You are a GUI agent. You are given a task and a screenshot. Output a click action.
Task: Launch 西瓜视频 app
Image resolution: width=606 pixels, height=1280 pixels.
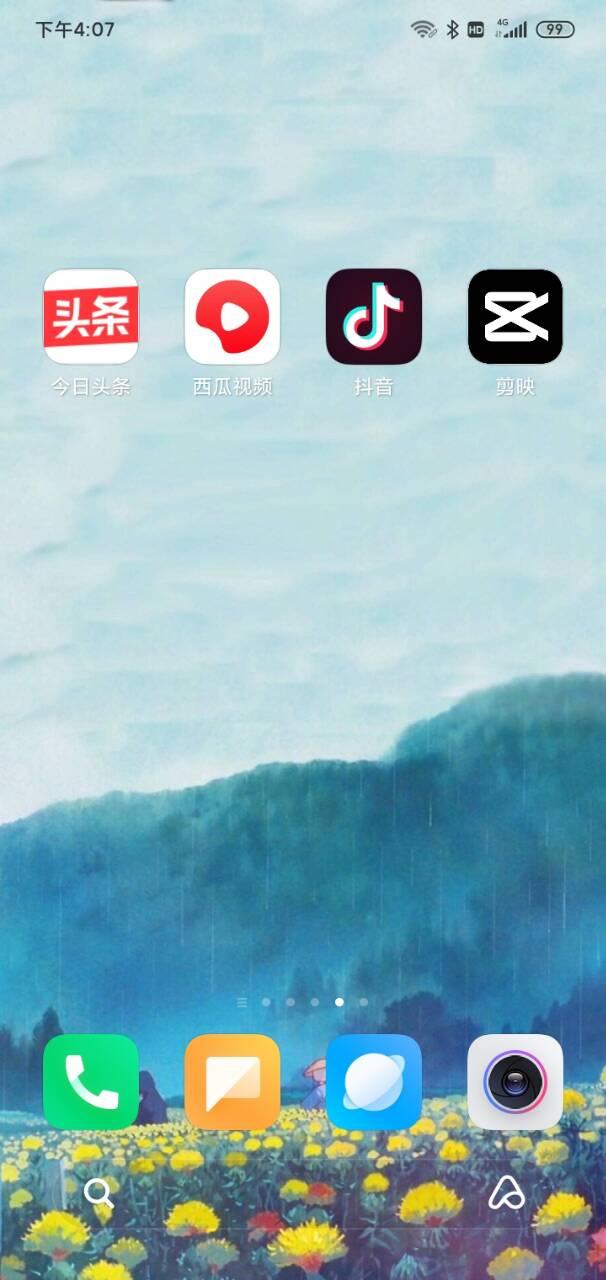click(232, 316)
